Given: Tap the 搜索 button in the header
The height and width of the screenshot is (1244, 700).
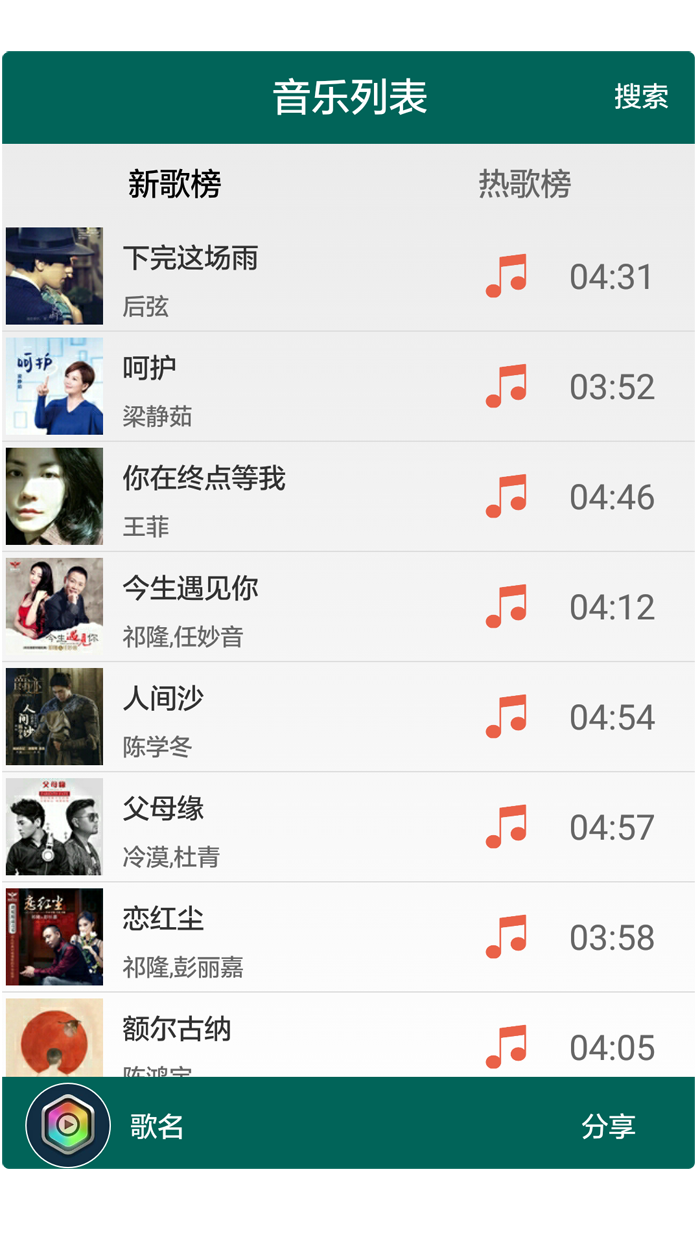Looking at the screenshot, I should (x=641, y=97).
